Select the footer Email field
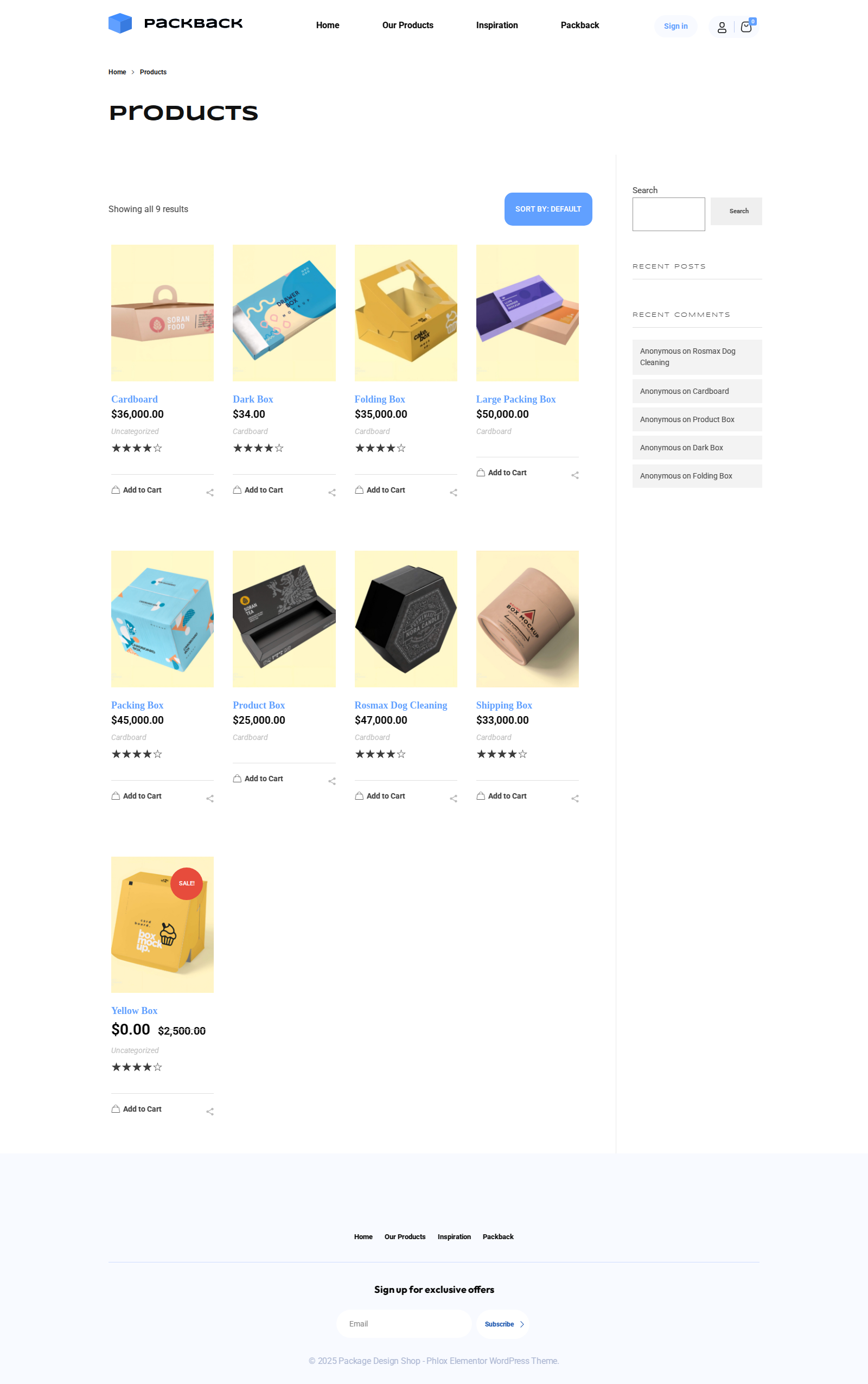Screen dimensions: 868x1384 [404, 1324]
